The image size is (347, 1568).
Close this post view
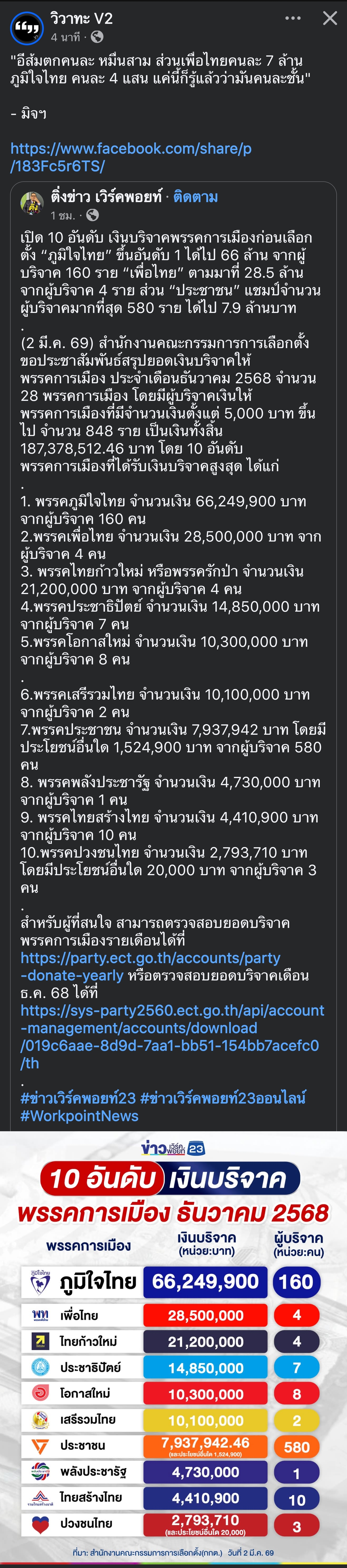point(330,18)
